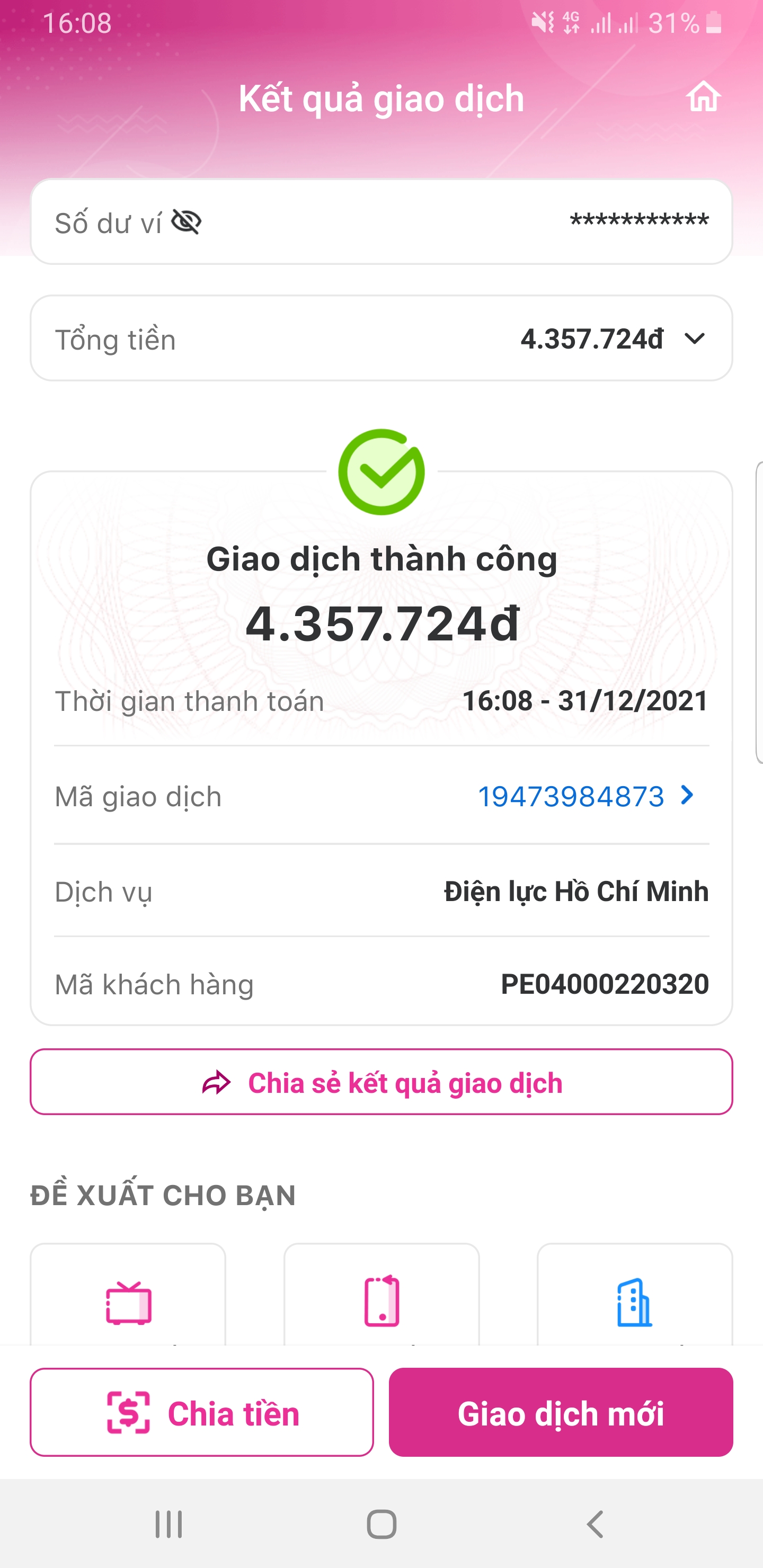Open recent apps from navigation bar

click(168, 1524)
